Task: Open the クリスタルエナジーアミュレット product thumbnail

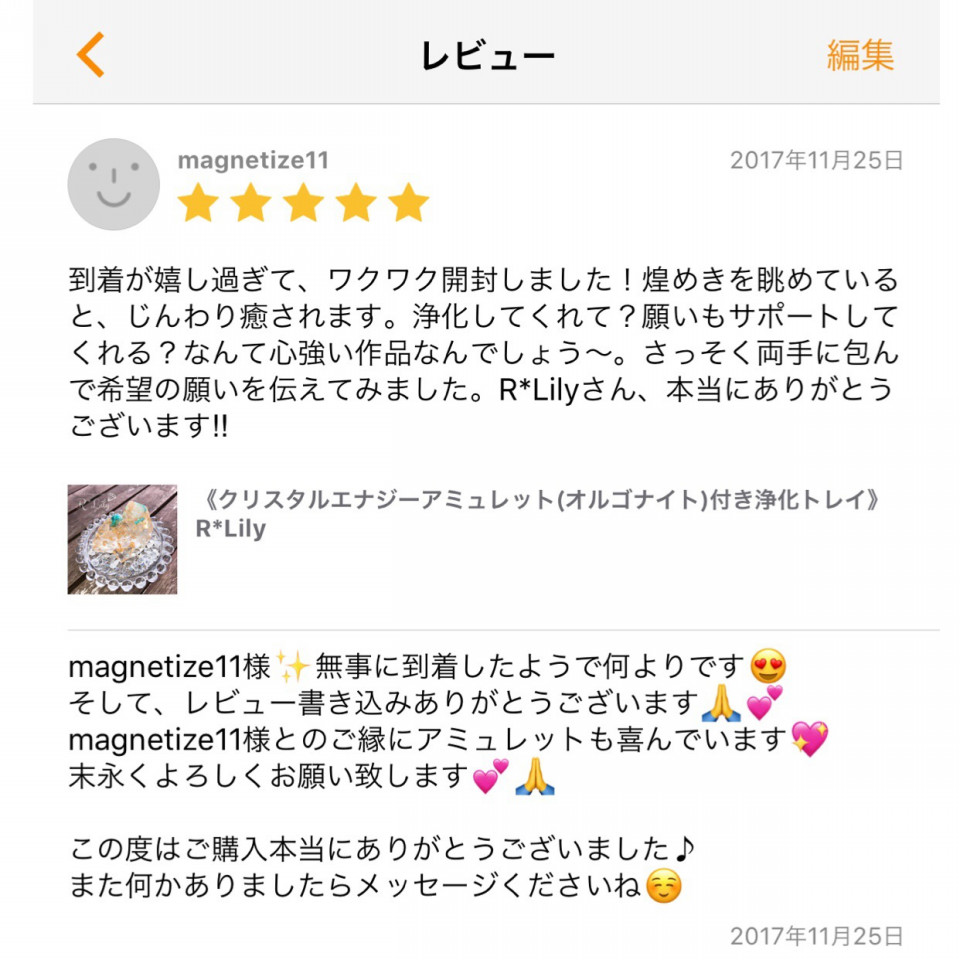Action: (122, 539)
